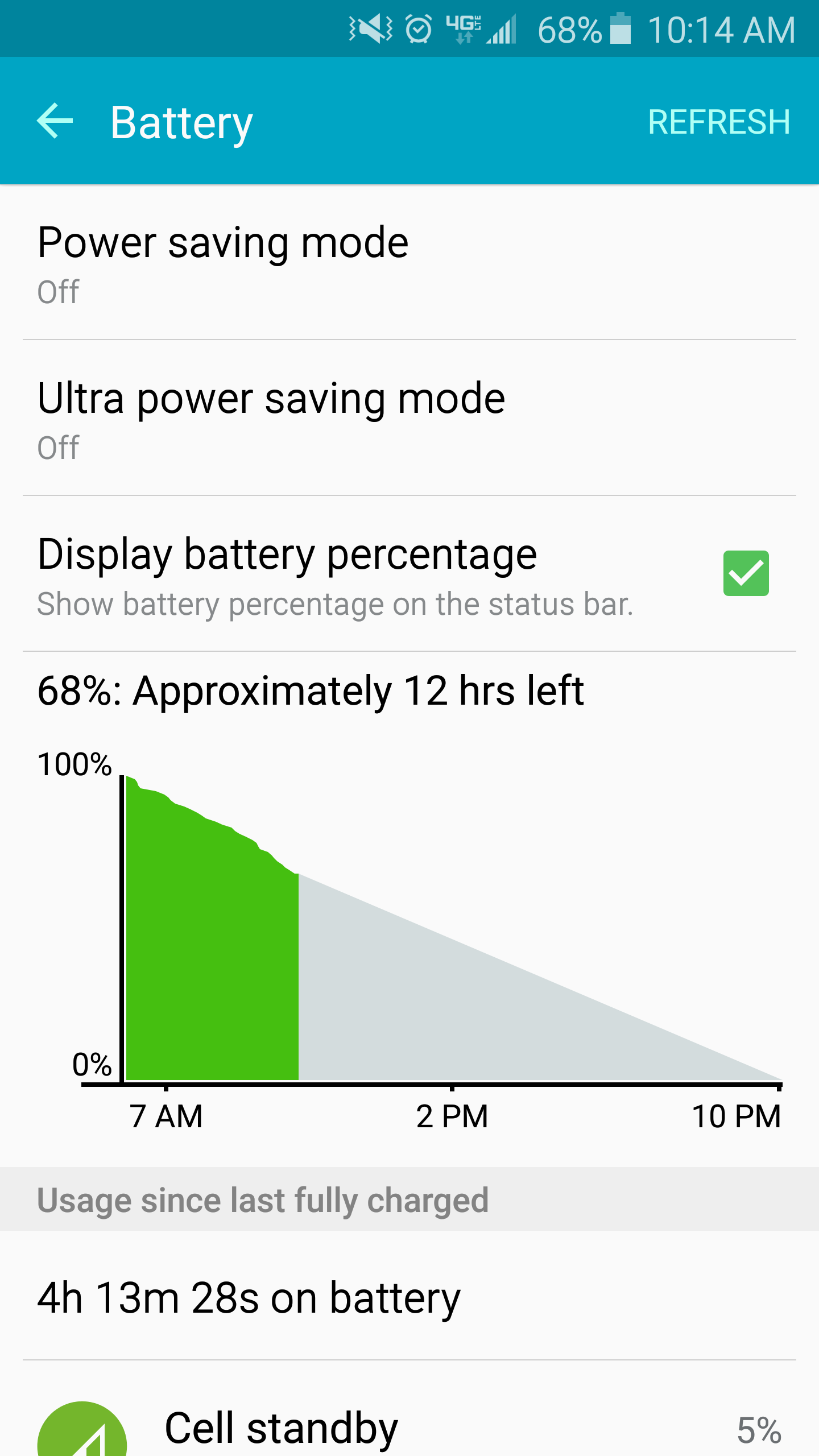Uncheck Display battery percentage checkbox

pyautogui.click(x=746, y=573)
